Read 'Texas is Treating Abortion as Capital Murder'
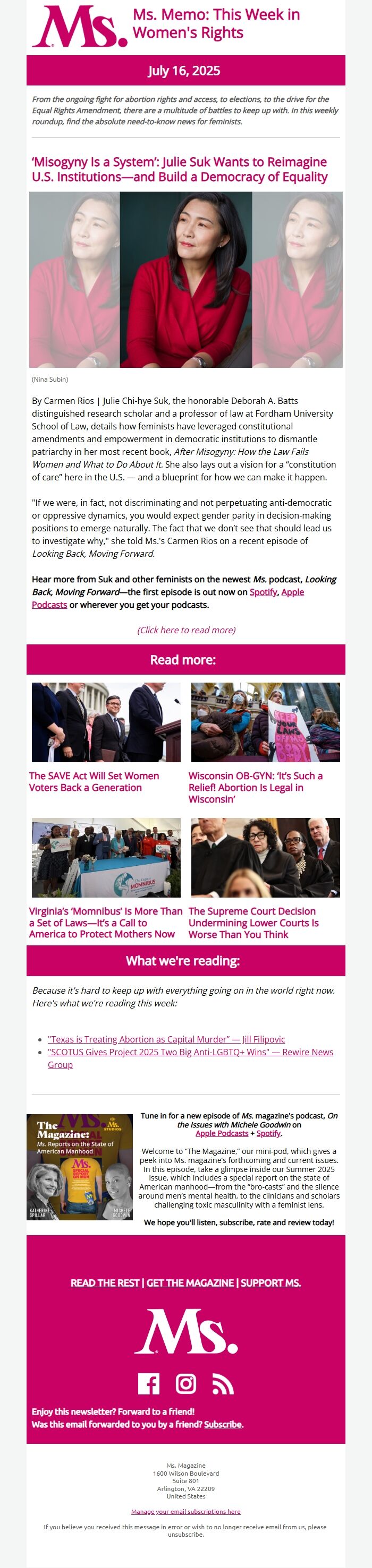 [166, 1039]
